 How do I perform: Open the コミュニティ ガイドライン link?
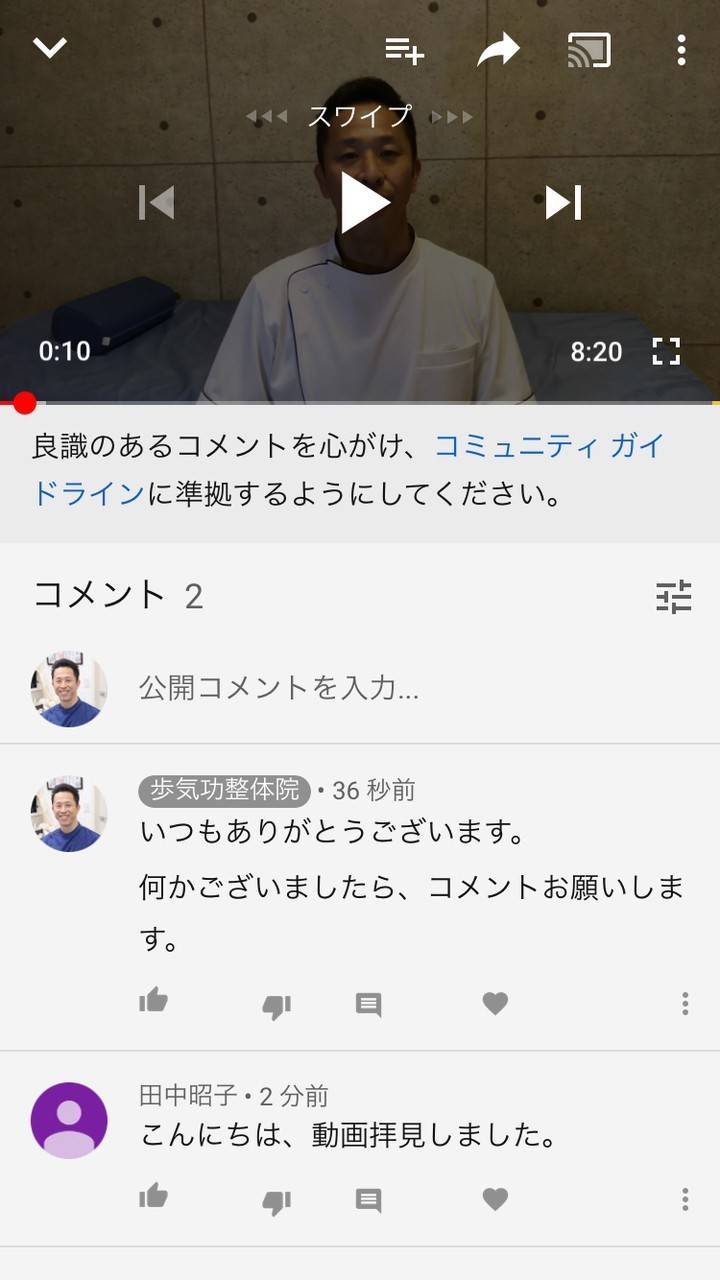tap(548, 446)
